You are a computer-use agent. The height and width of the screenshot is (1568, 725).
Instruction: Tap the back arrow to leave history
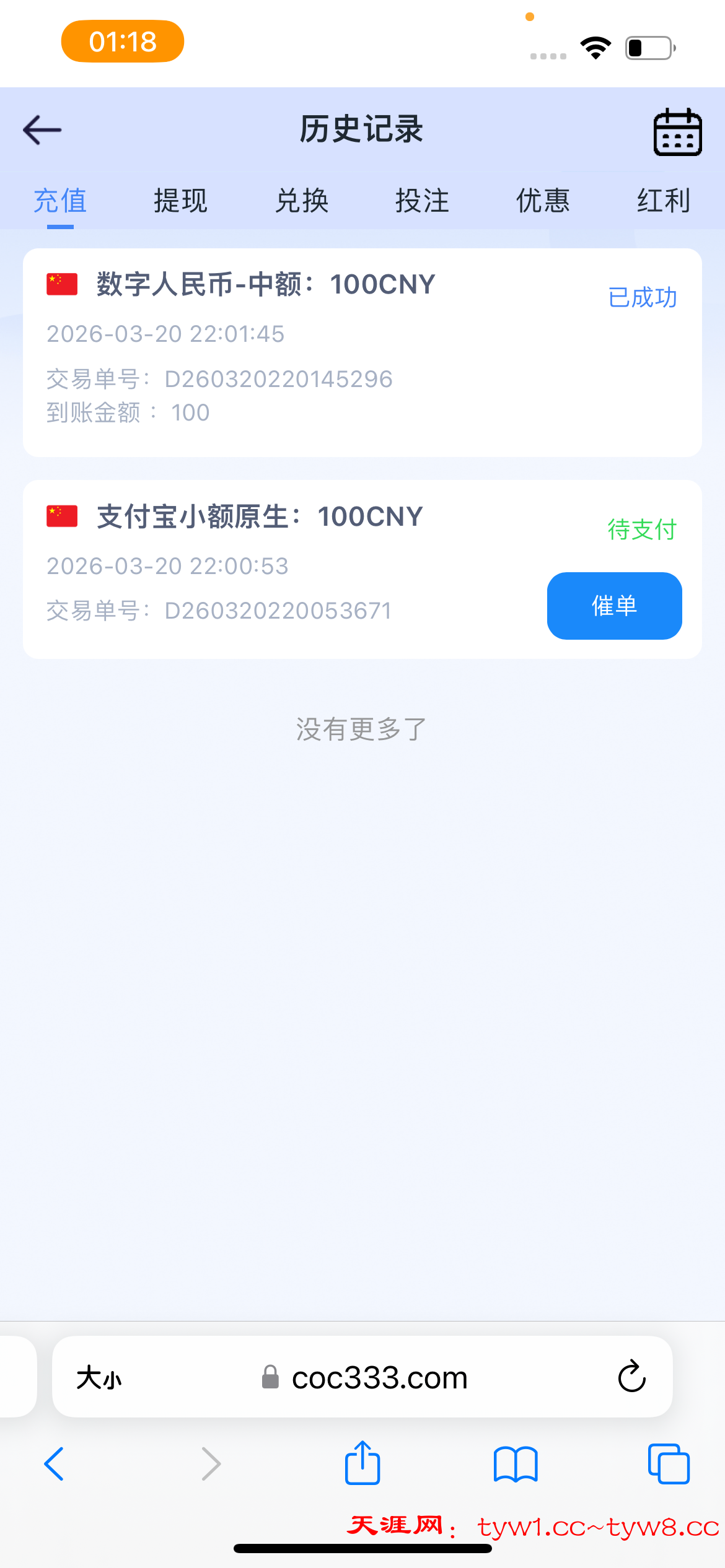click(x=42, y=131)
